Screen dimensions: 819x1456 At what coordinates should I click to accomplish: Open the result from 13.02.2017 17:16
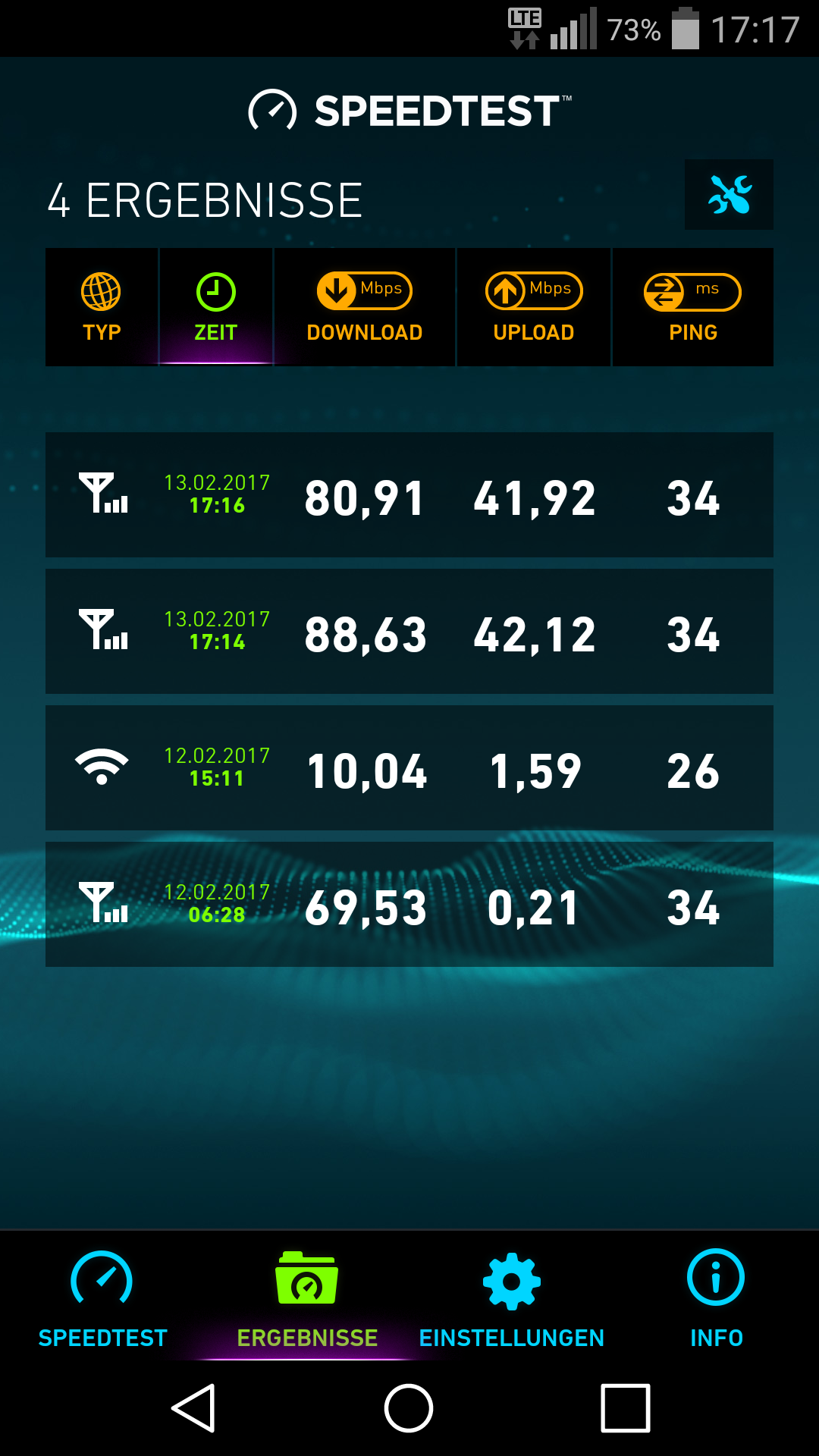(409, 495)
